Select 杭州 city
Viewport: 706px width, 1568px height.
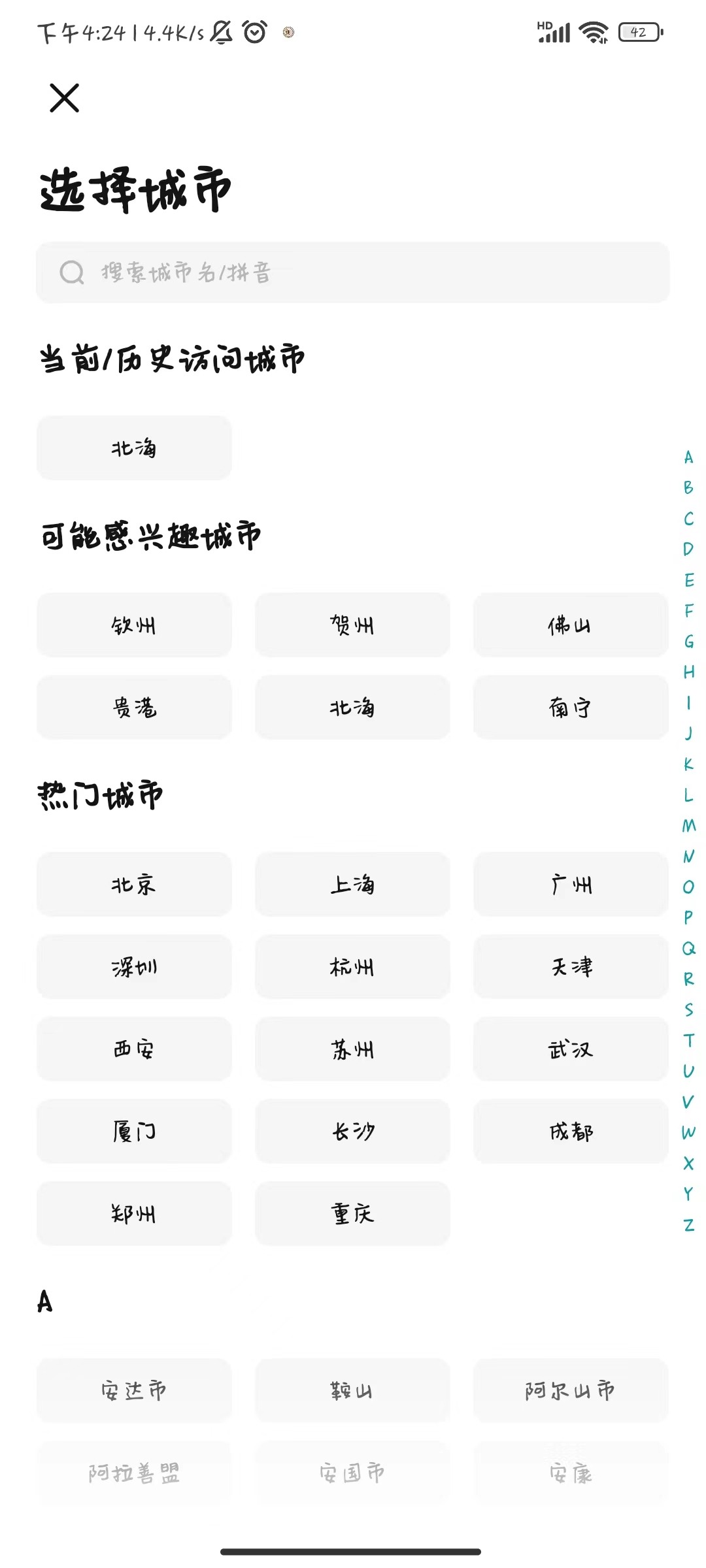pyautogui.click(x=352, y=967)
